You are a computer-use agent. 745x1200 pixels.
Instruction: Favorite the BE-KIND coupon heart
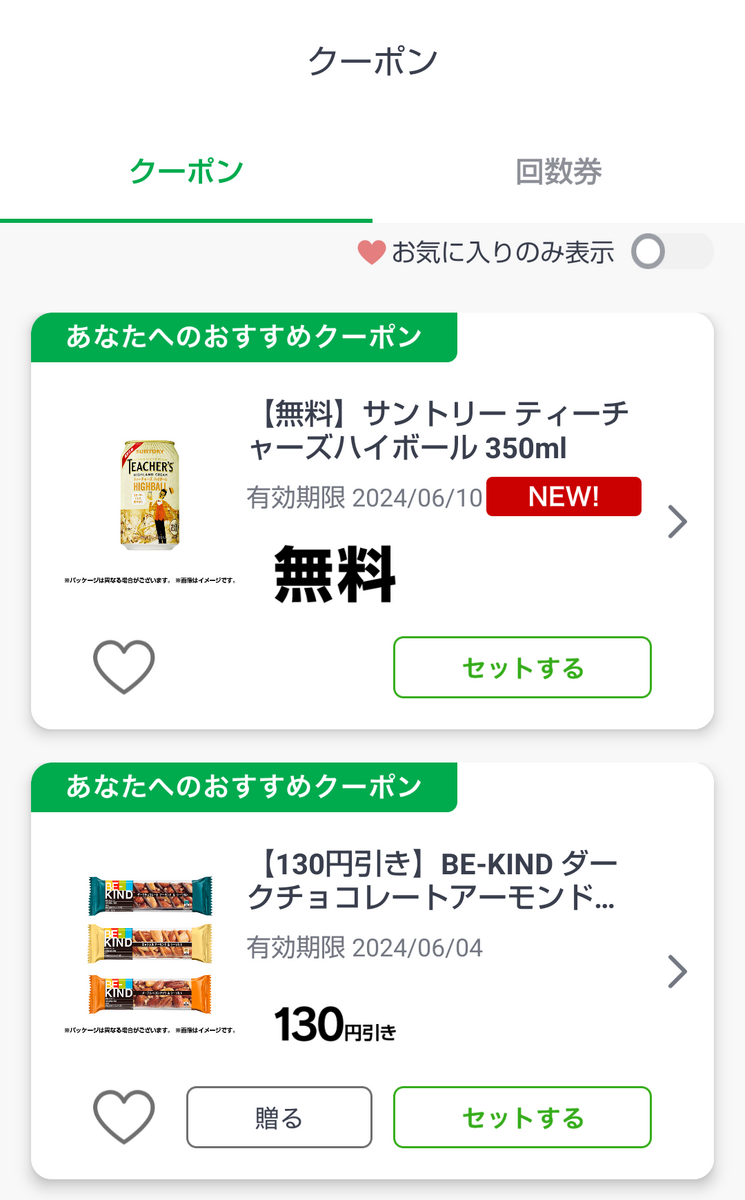tap(124, 1117)
